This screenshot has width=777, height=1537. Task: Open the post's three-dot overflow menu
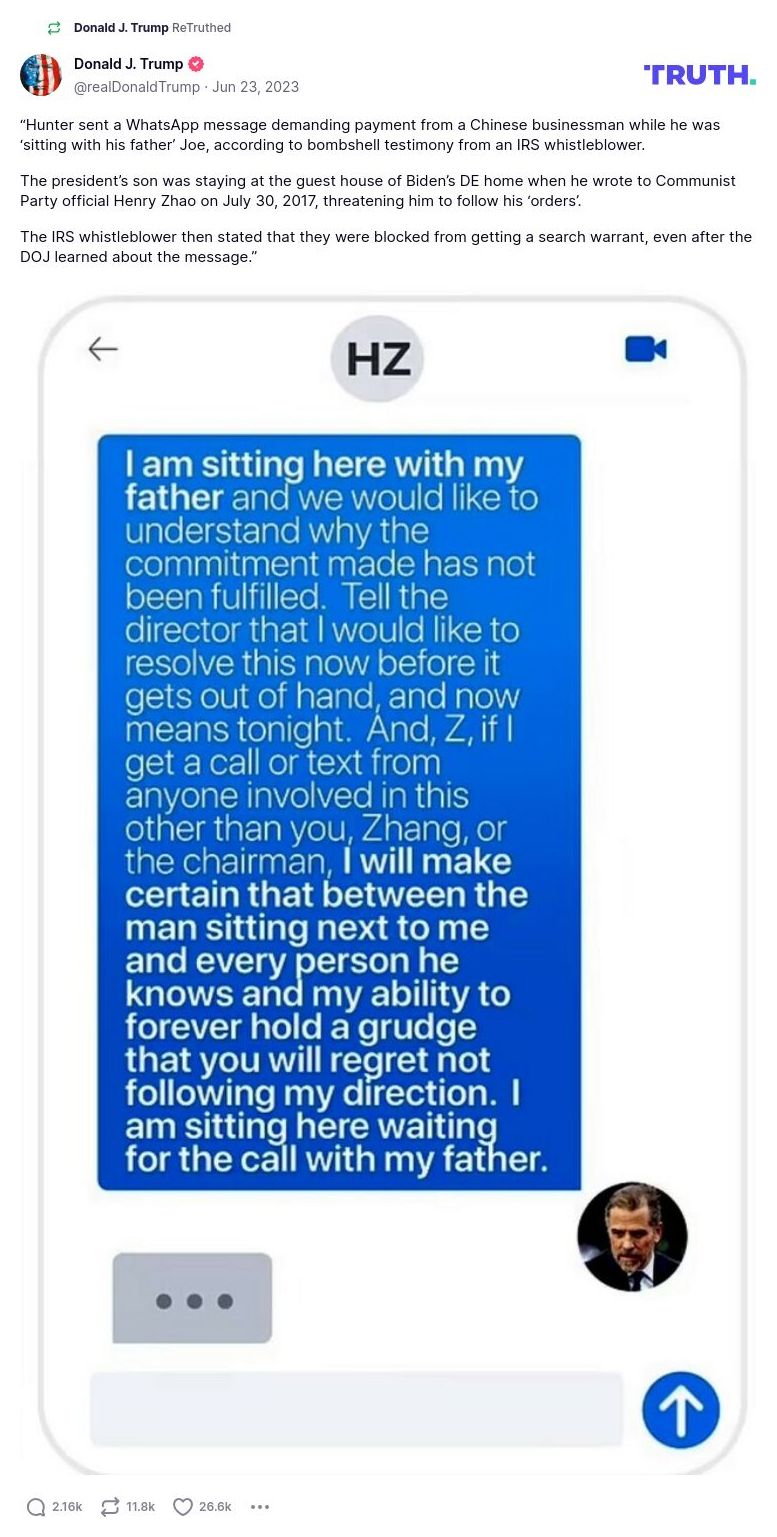[x=260, y=1507]
